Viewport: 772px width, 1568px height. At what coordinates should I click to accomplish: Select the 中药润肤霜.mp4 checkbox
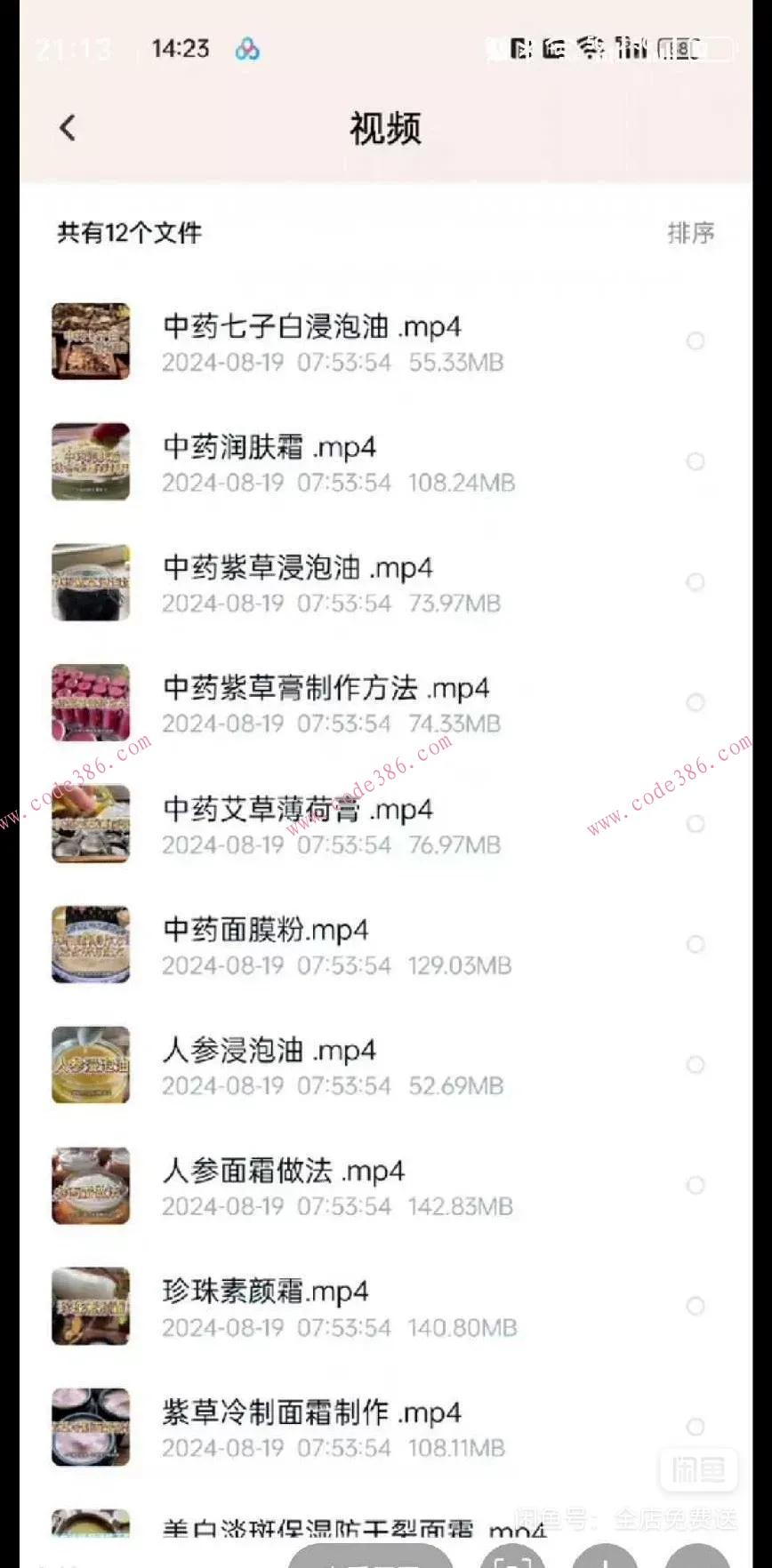[x=695, y=461]
